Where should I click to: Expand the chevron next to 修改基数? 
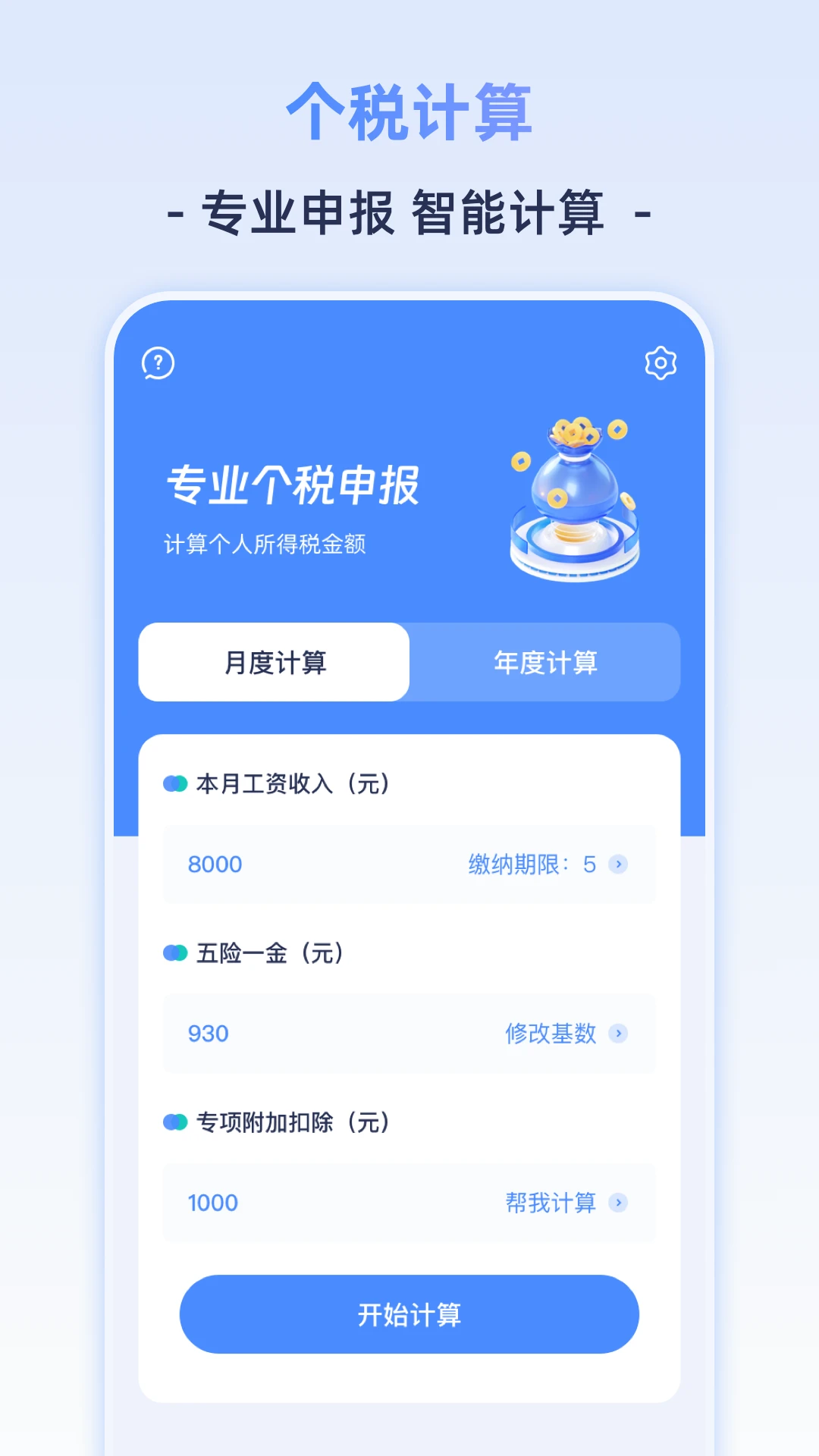tap(620, 1033)
